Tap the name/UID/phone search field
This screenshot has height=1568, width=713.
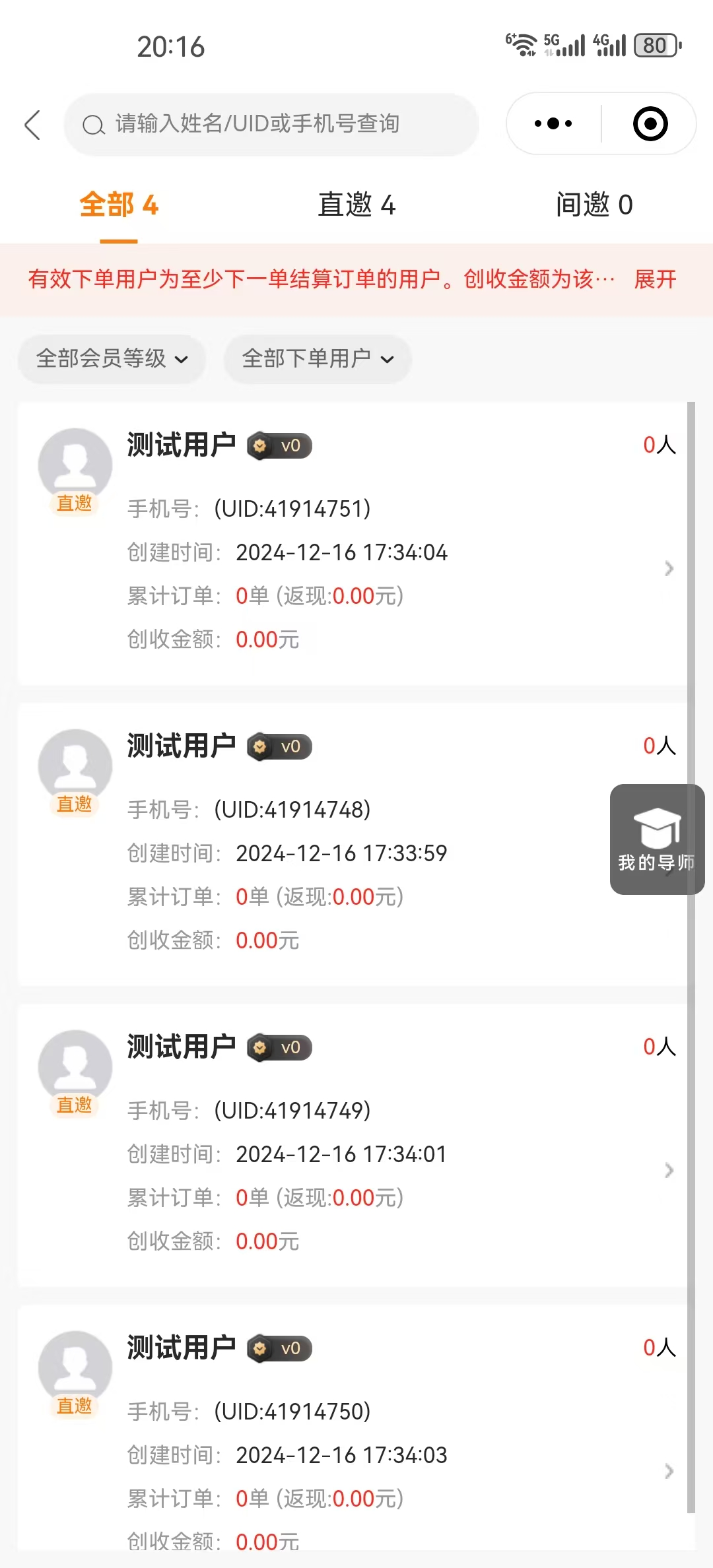coord(271,124)
